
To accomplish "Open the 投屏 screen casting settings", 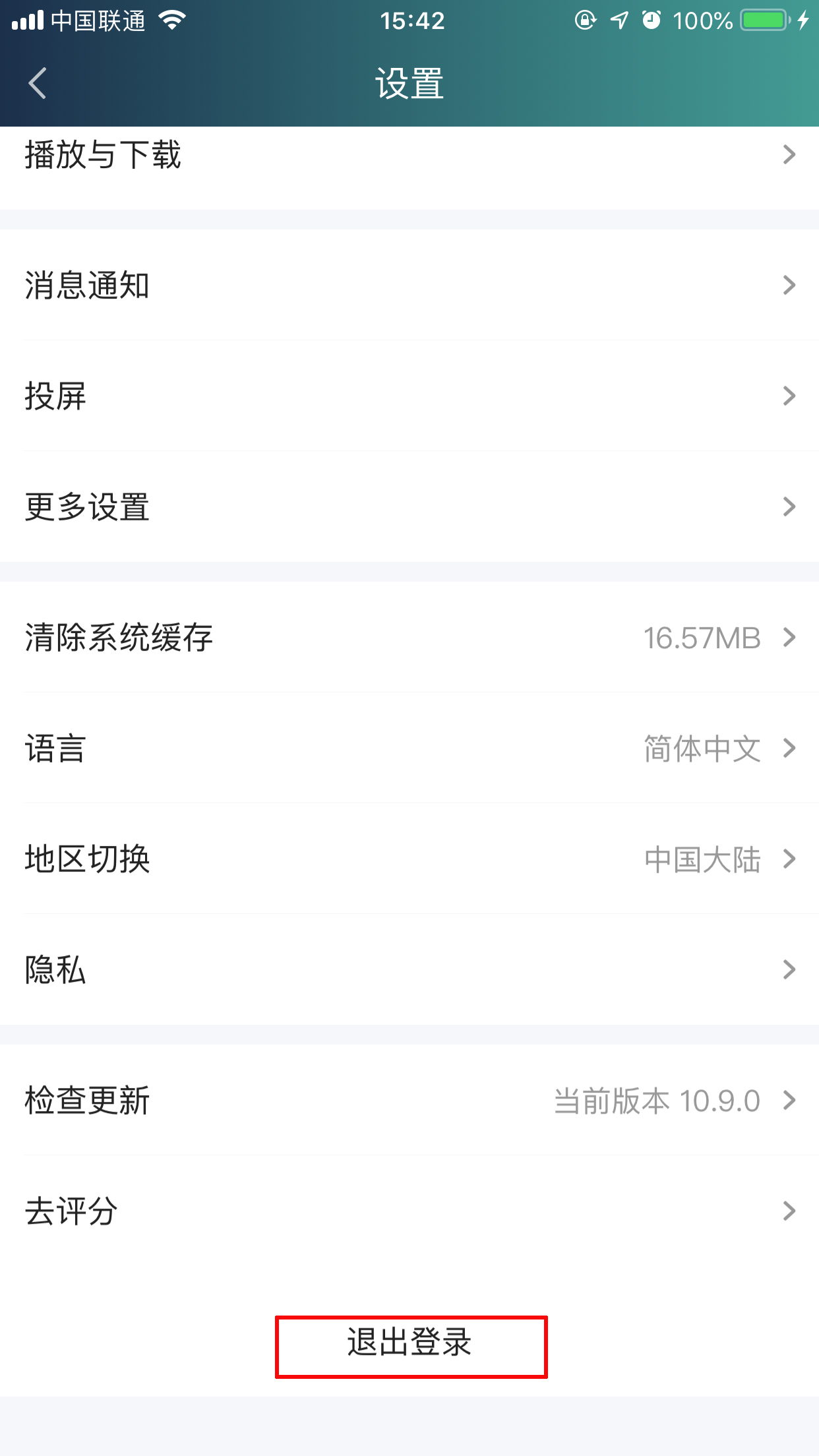I will pos(409,396).
